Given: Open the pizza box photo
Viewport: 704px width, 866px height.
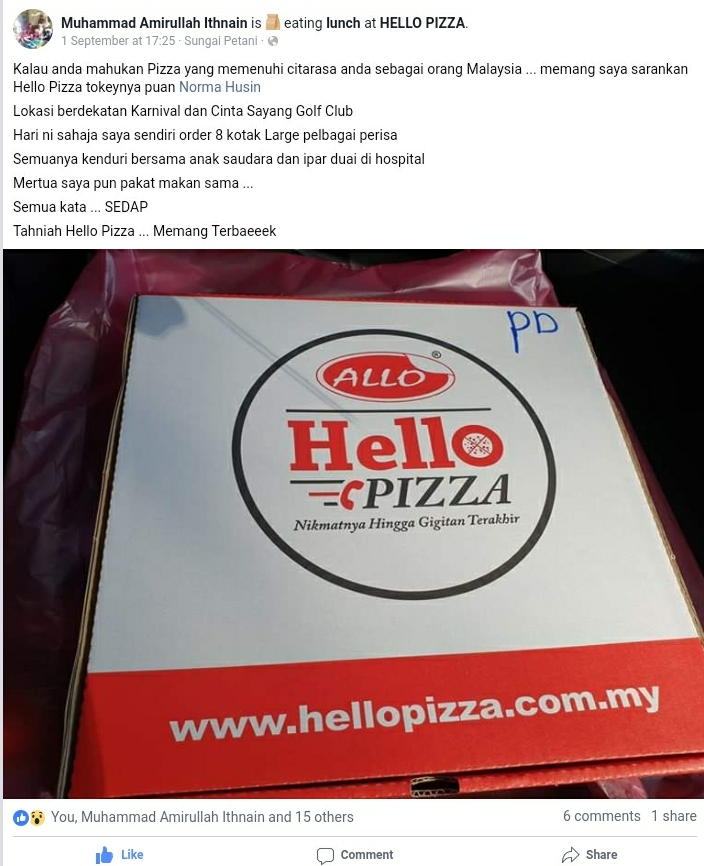Looking at the screenshot, I should click(352, 522).
